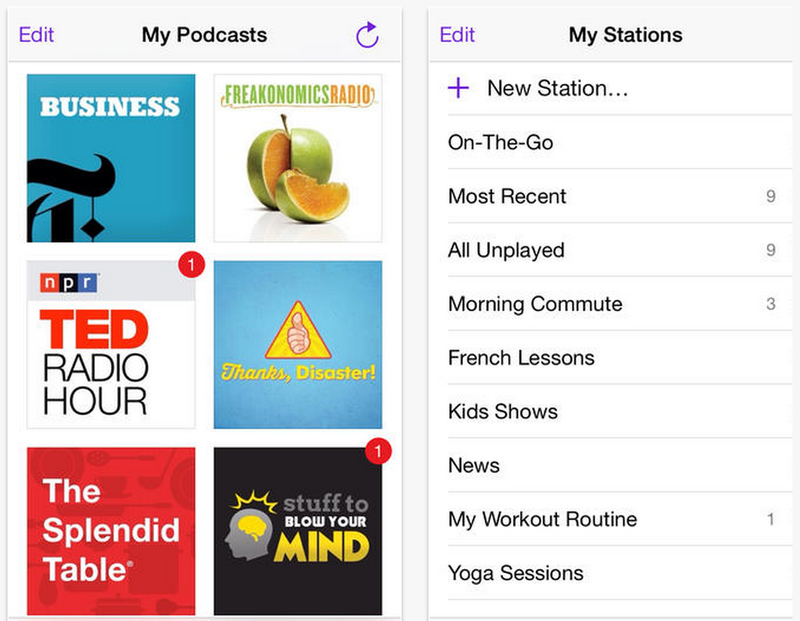
Task: Select the Kids Shows station
Action: click(503, 412)
